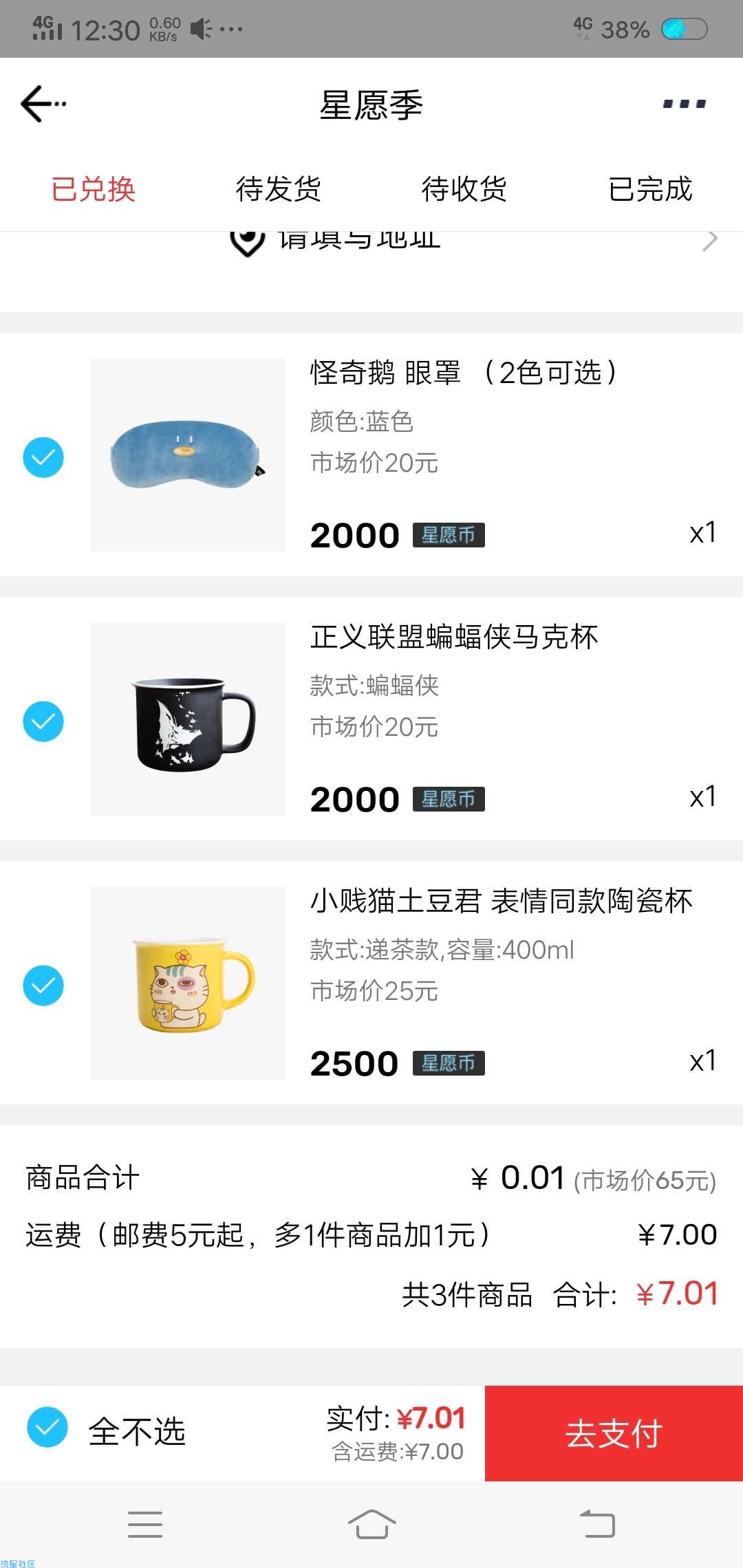Open the three-dot overflow menu

[684, 105]
